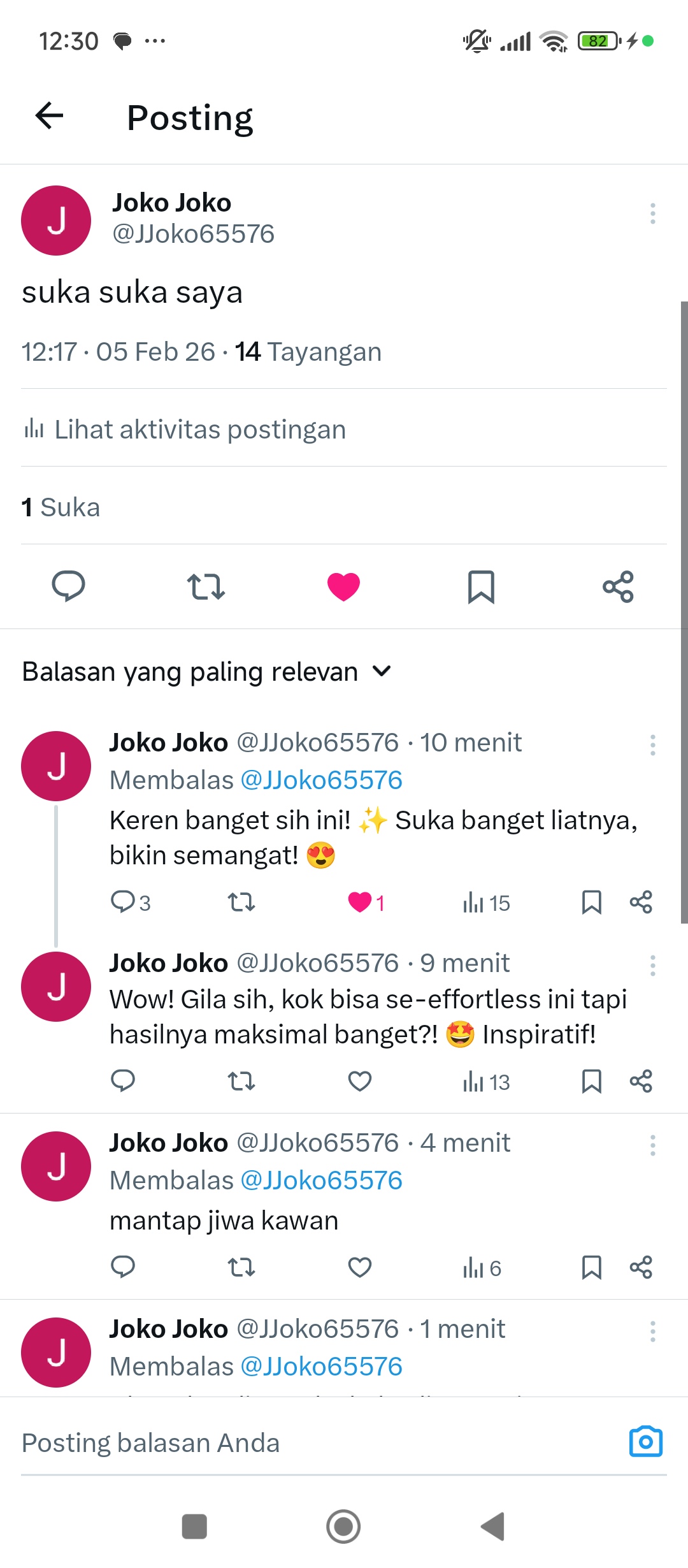Bookmark the "mantap jiwa kawan" reply
The height and width of the screenshot is (1568, 688).
(x=591, y=1268)
